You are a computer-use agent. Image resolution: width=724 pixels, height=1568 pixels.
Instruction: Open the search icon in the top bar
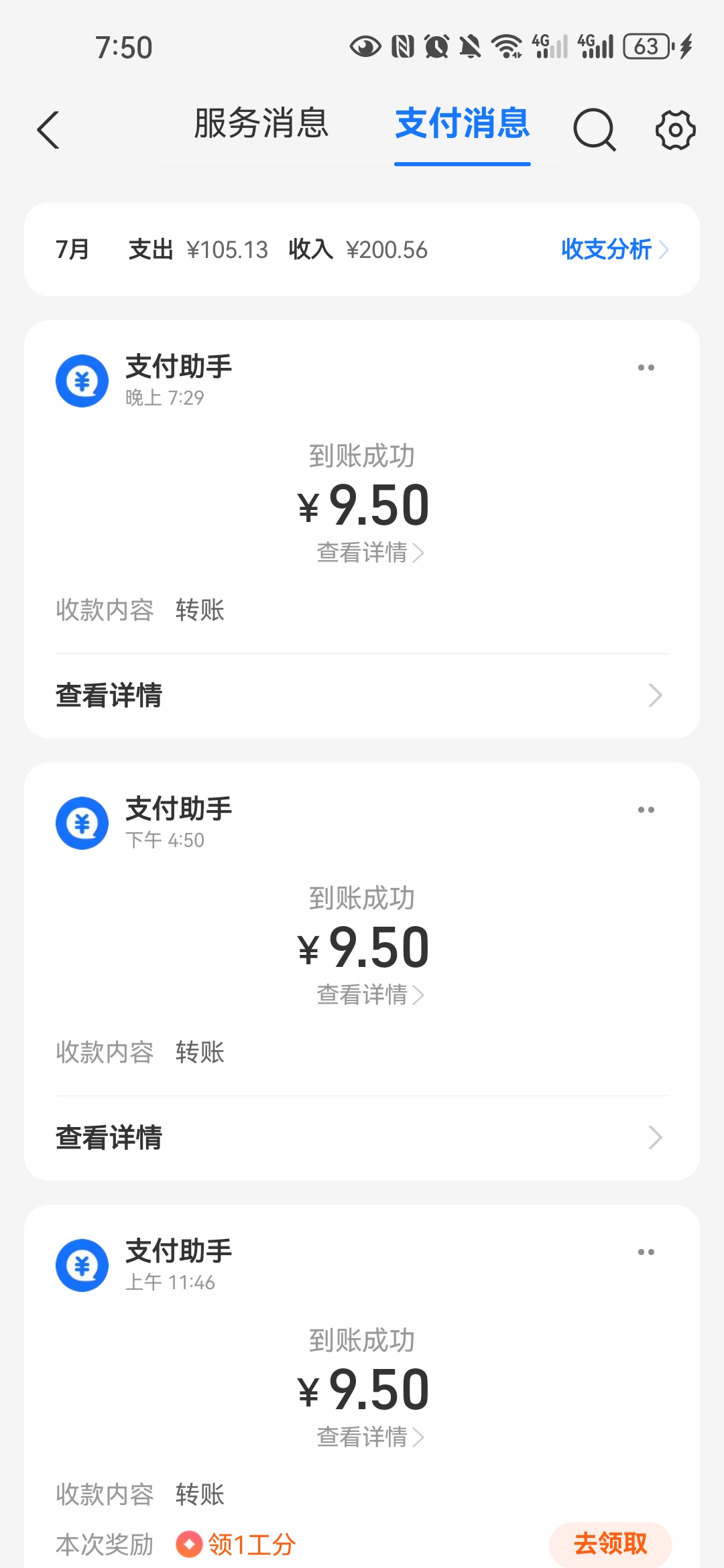594,129
